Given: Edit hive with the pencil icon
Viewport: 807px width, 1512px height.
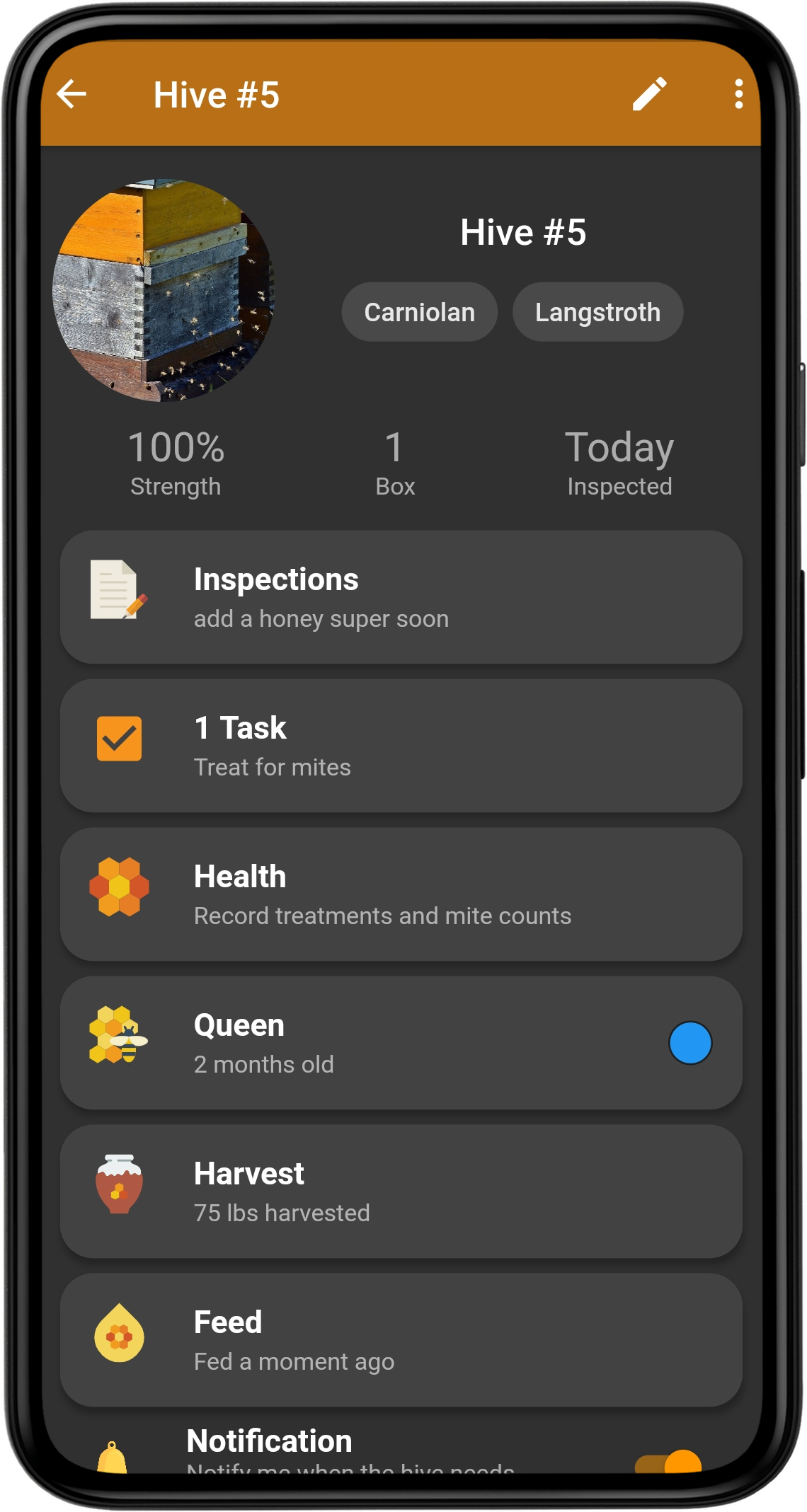Looking at the screenshot, I should tap(649, 94).
